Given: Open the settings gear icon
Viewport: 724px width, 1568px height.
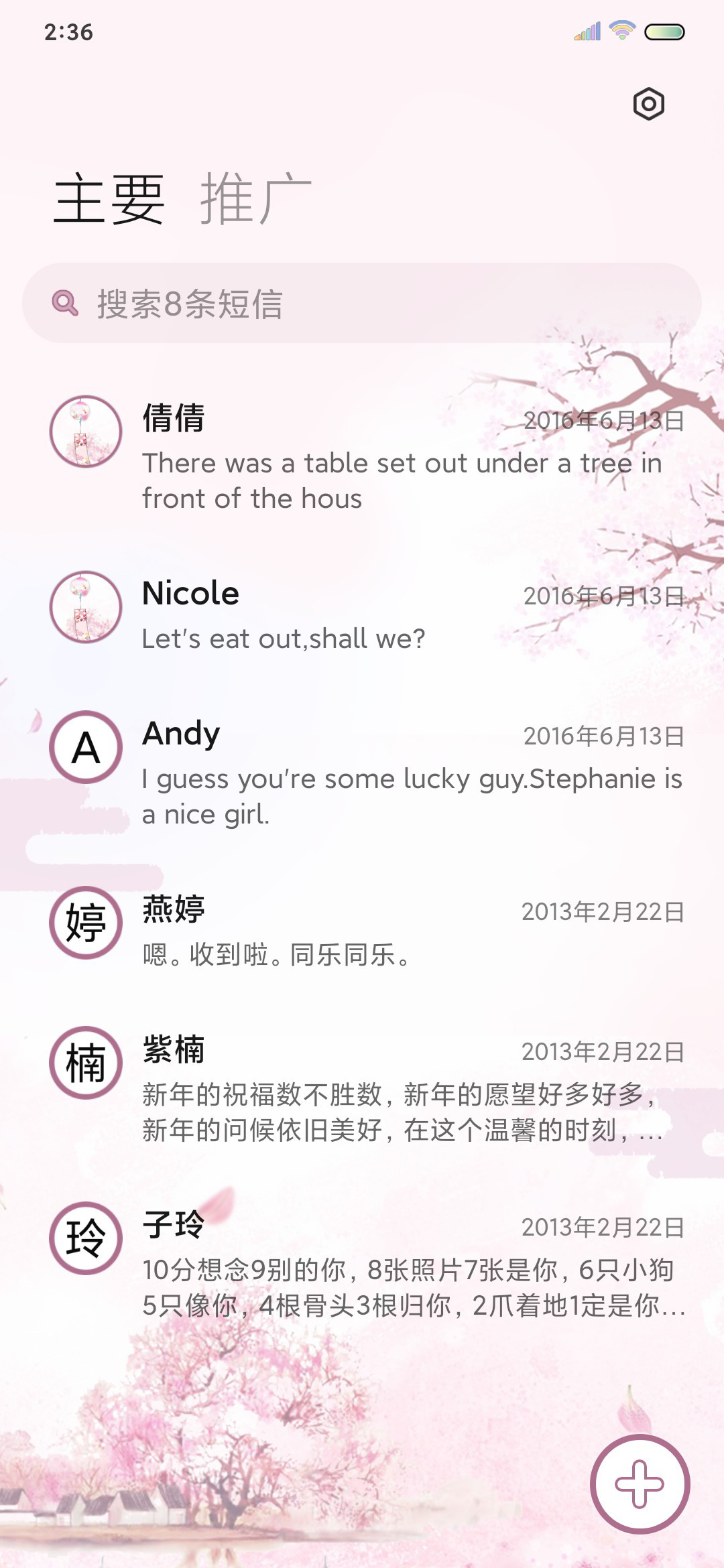Looking at the screenshot, I should 648,104.
